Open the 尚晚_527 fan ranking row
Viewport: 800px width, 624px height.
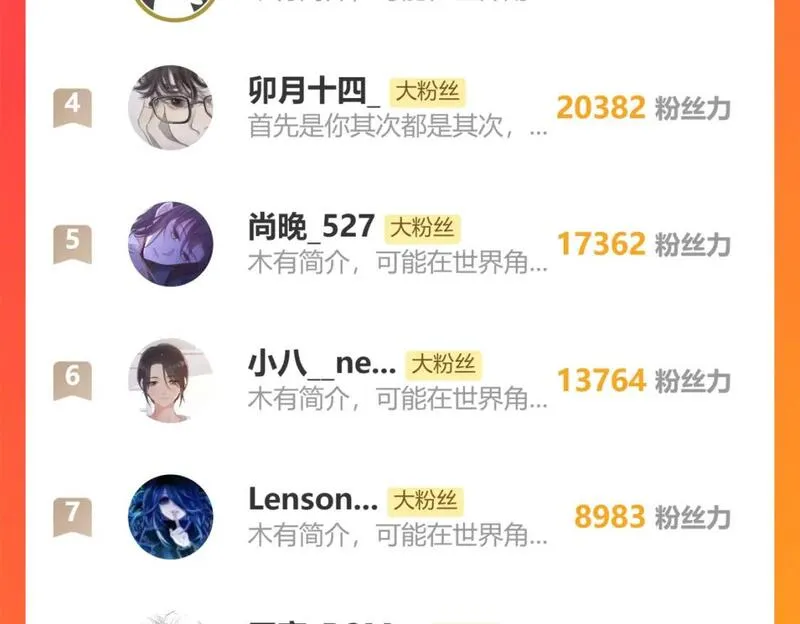400,244
